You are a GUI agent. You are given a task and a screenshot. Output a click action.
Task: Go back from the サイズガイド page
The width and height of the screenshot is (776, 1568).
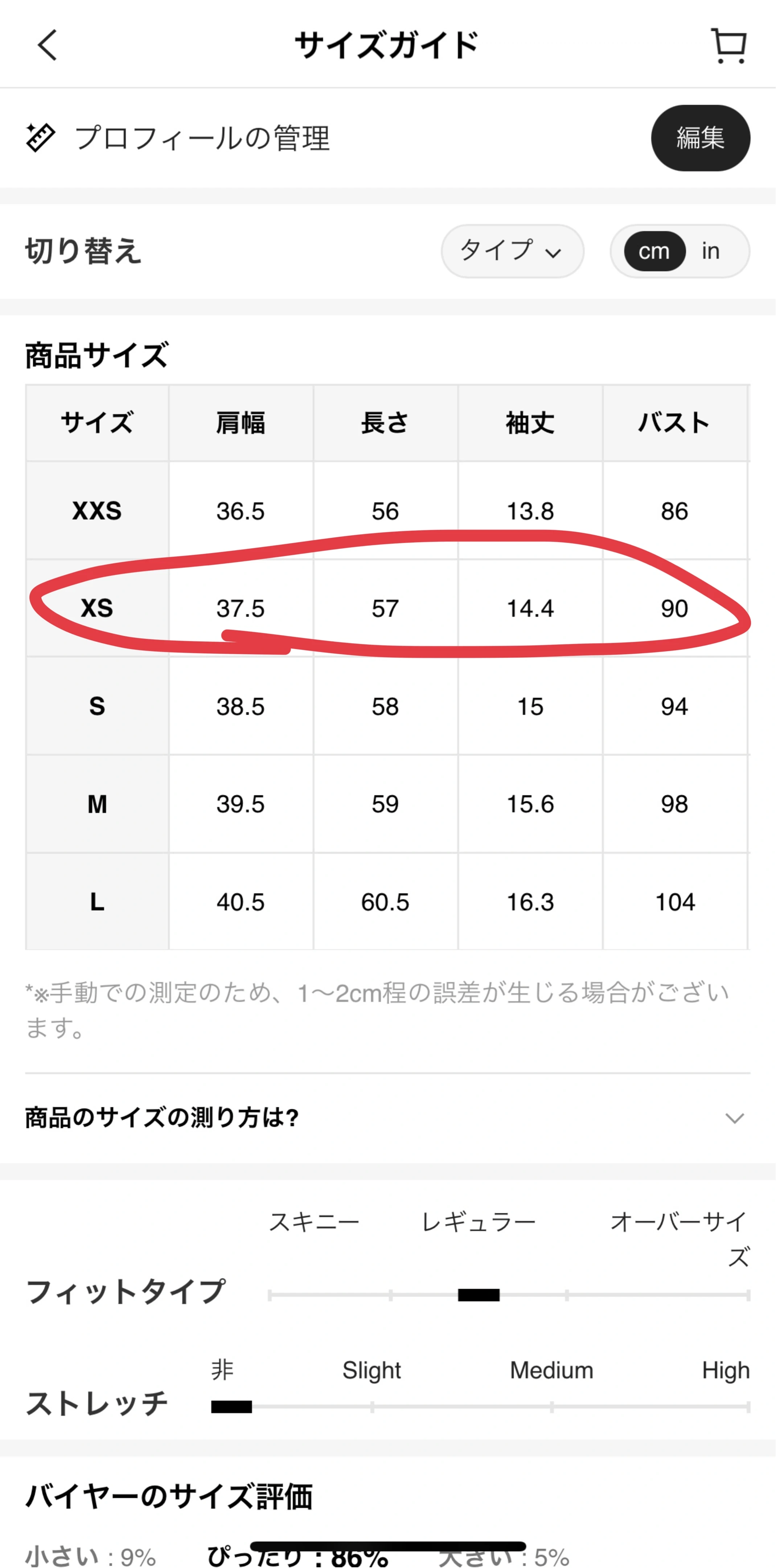tap(47, 45)
